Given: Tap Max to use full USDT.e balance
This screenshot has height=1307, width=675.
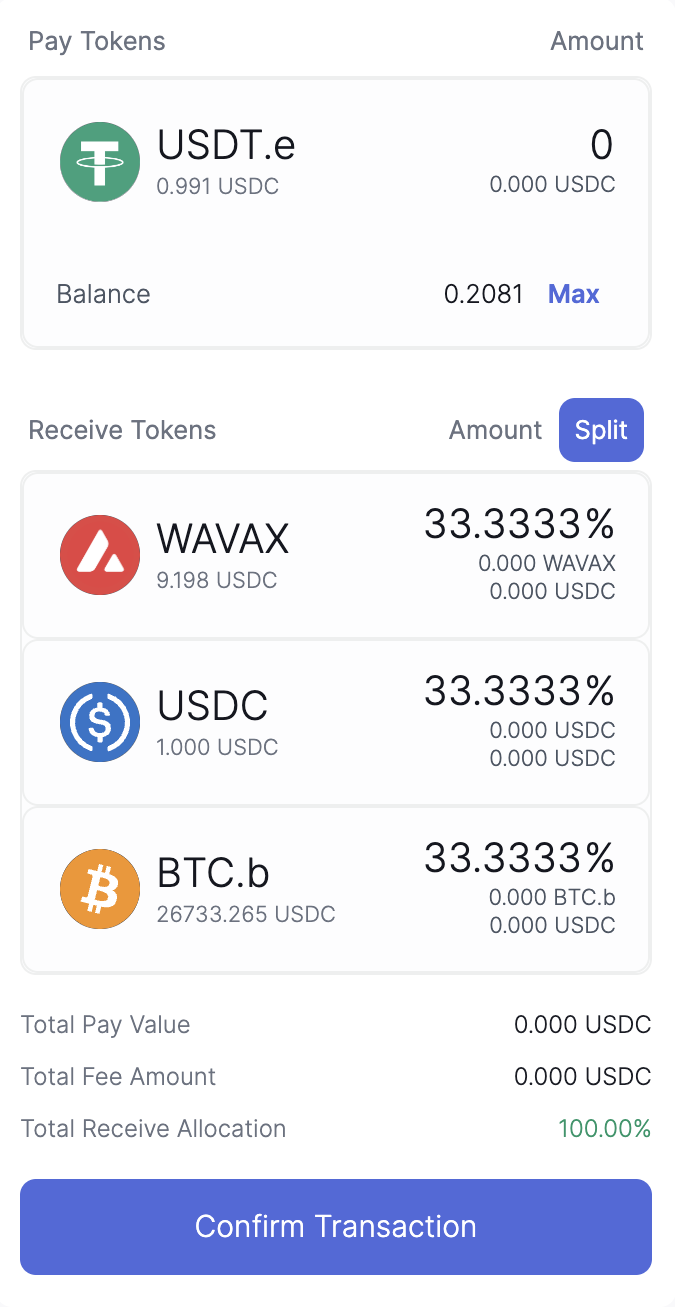Looking at the screenshot, I should click(x=573, y=294).
